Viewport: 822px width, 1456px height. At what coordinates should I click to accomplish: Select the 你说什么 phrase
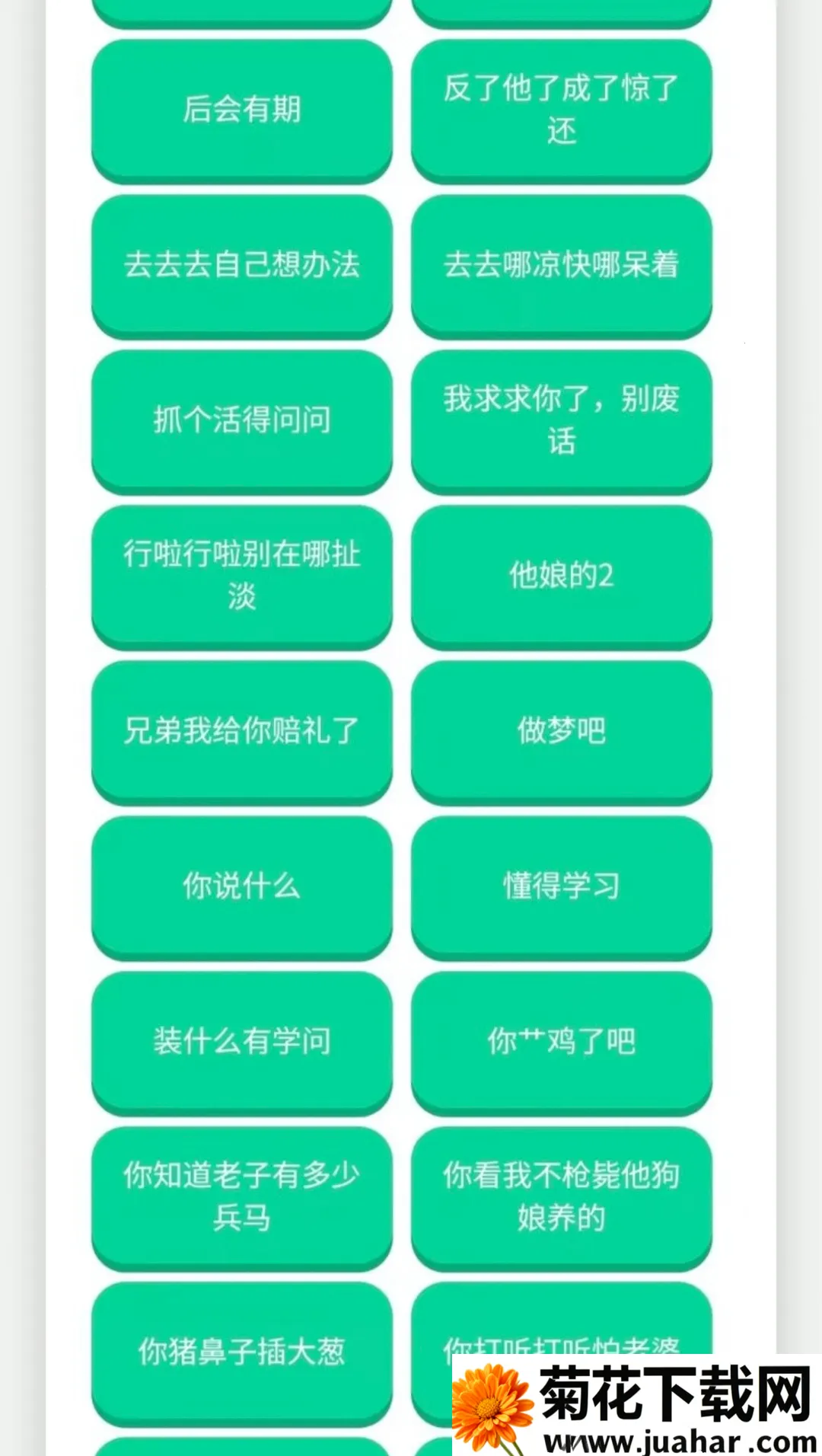coord(242,886)
